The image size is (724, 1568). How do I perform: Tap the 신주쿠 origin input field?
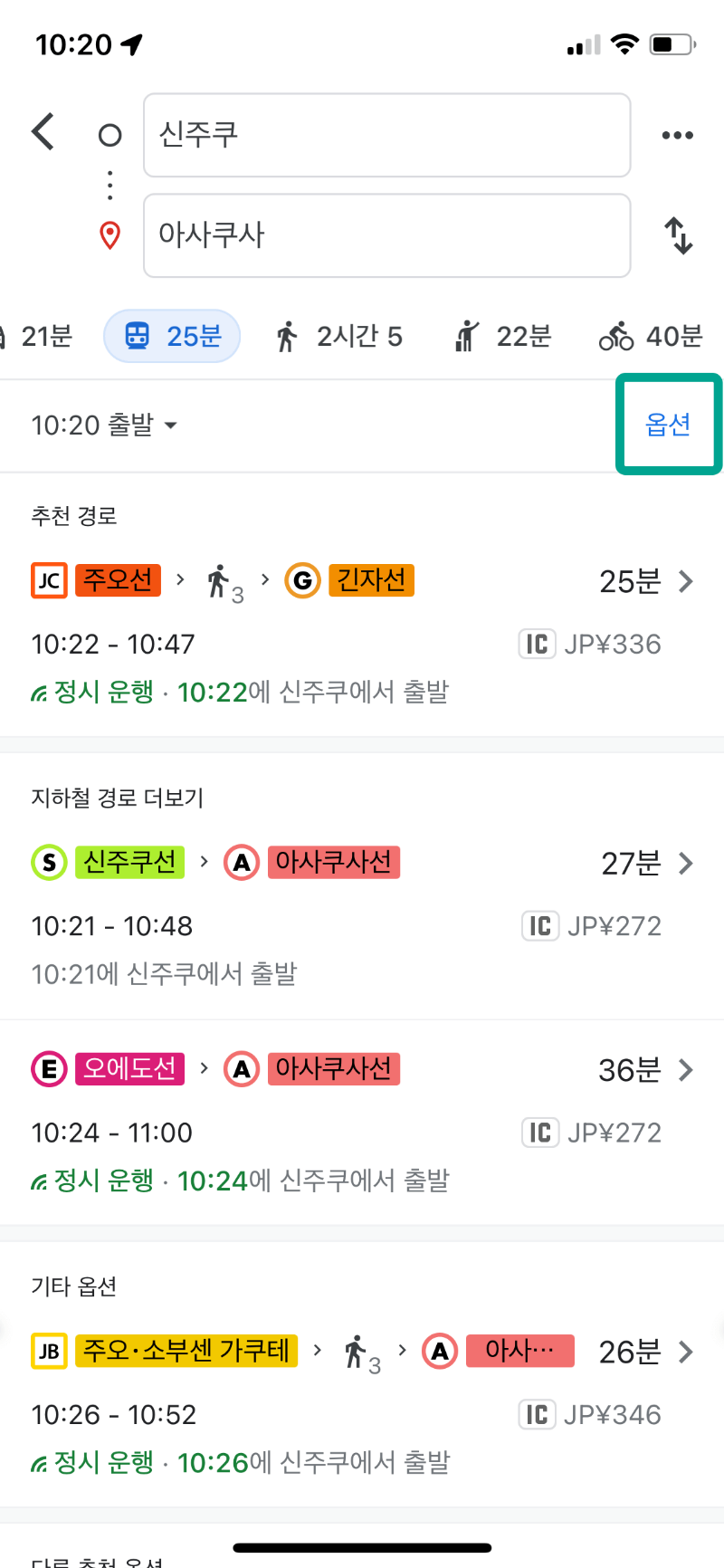386,135
